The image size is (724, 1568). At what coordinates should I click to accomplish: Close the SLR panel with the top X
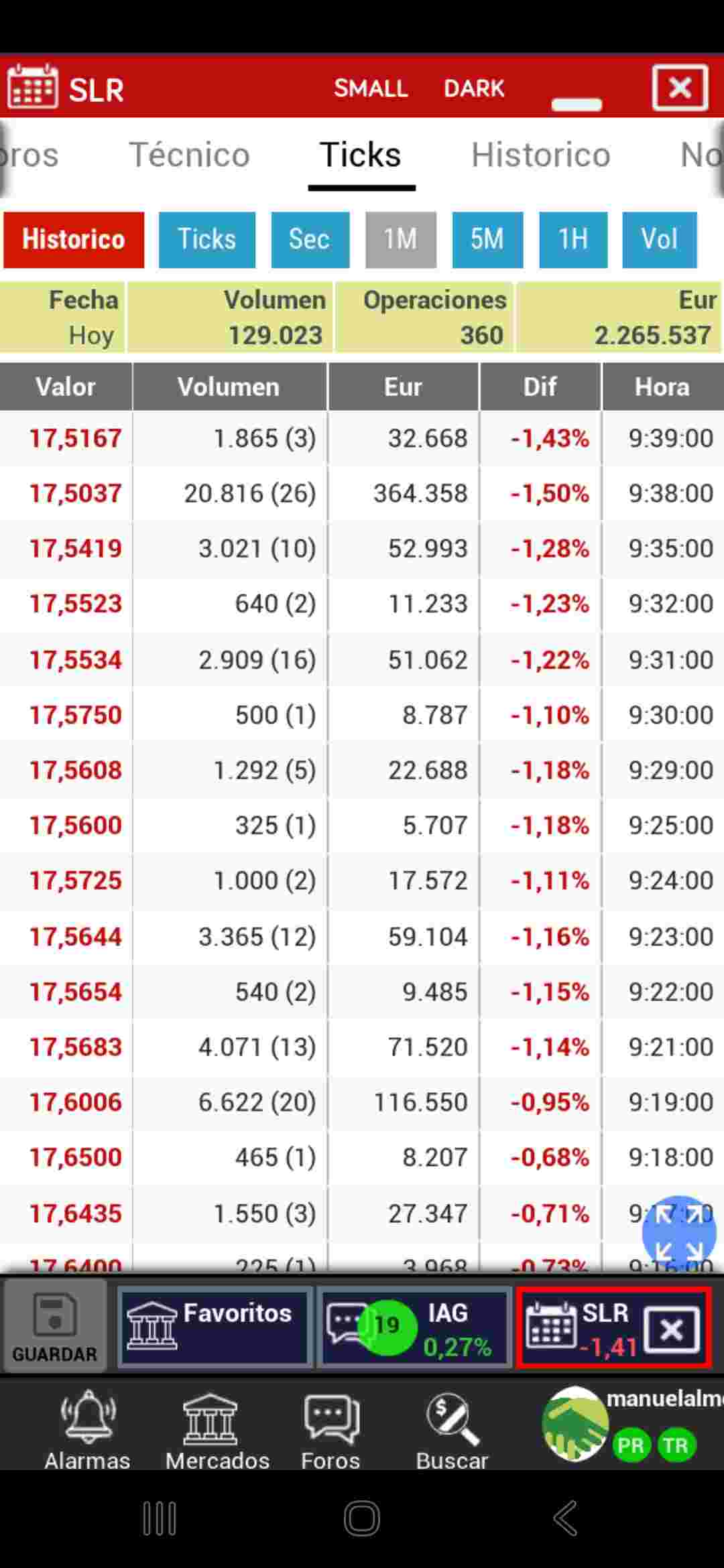(680, 87)
